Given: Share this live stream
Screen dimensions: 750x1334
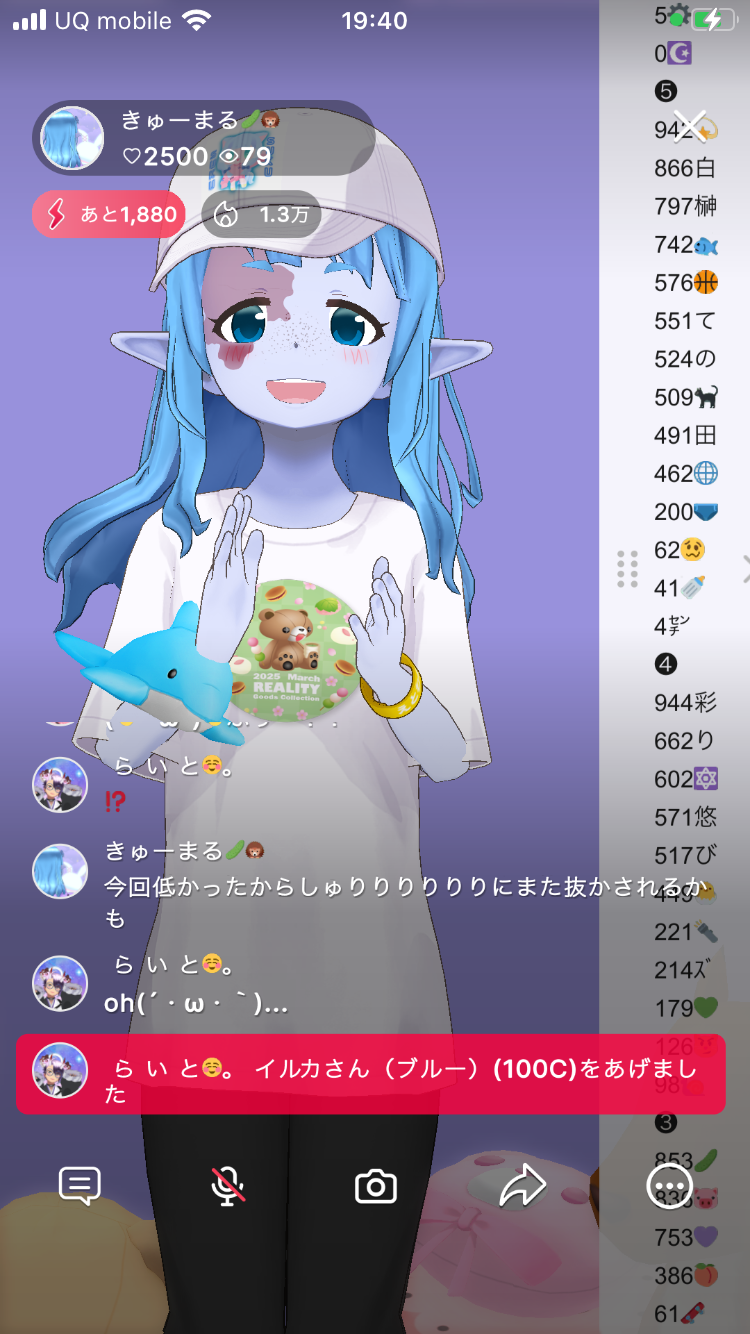Looking at the screenshot, I should (522, 1186).
